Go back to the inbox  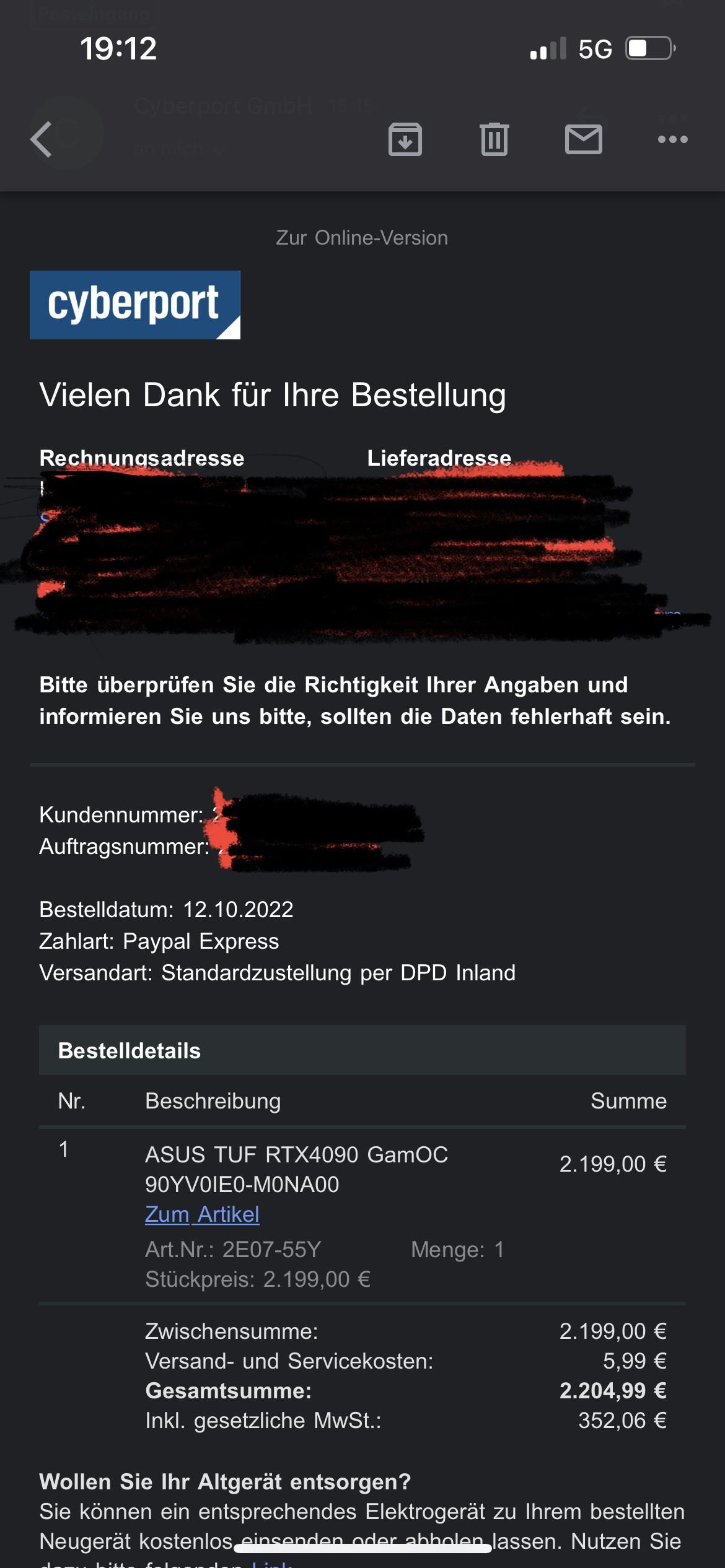tap(42, 139)
